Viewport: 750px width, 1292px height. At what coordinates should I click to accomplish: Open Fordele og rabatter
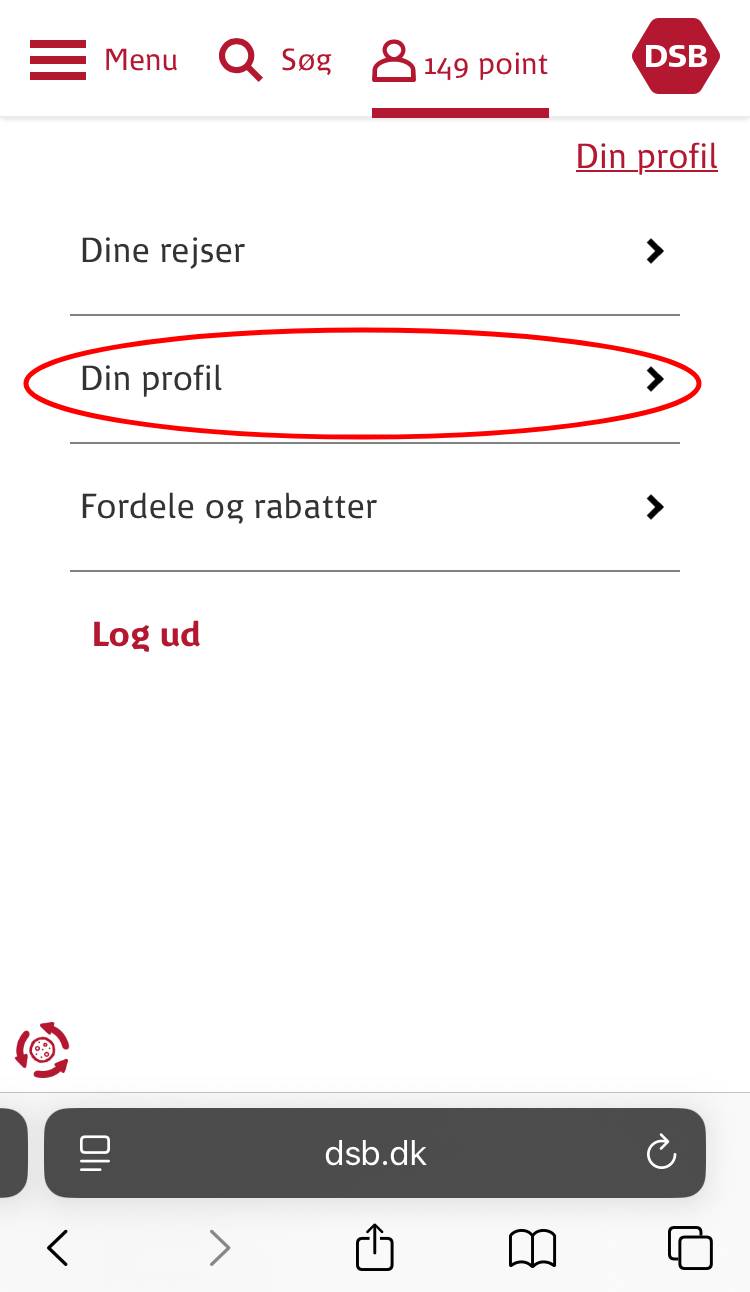(x=374, y=507)
